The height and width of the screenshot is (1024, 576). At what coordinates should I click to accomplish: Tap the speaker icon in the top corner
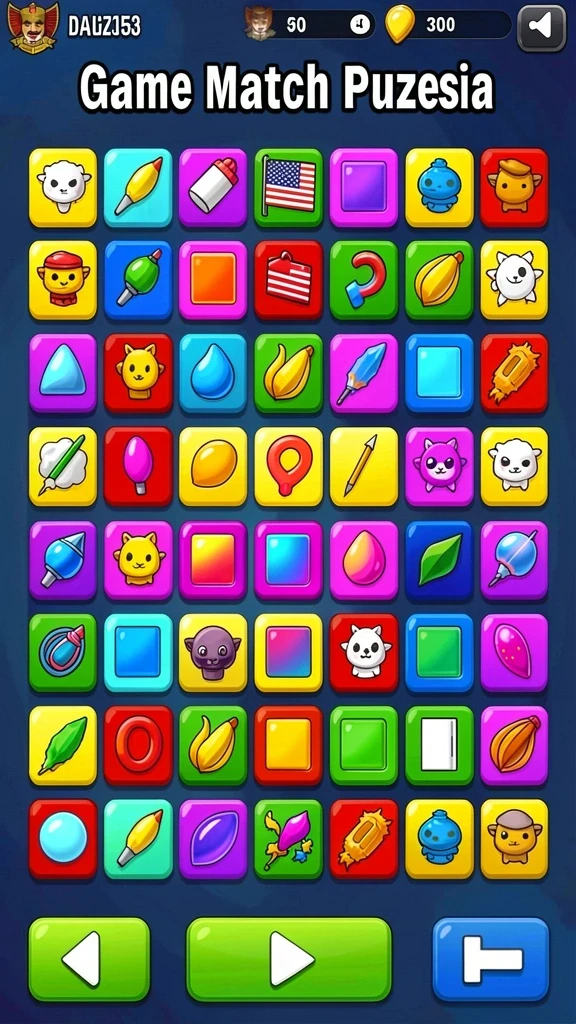(541, 27)
